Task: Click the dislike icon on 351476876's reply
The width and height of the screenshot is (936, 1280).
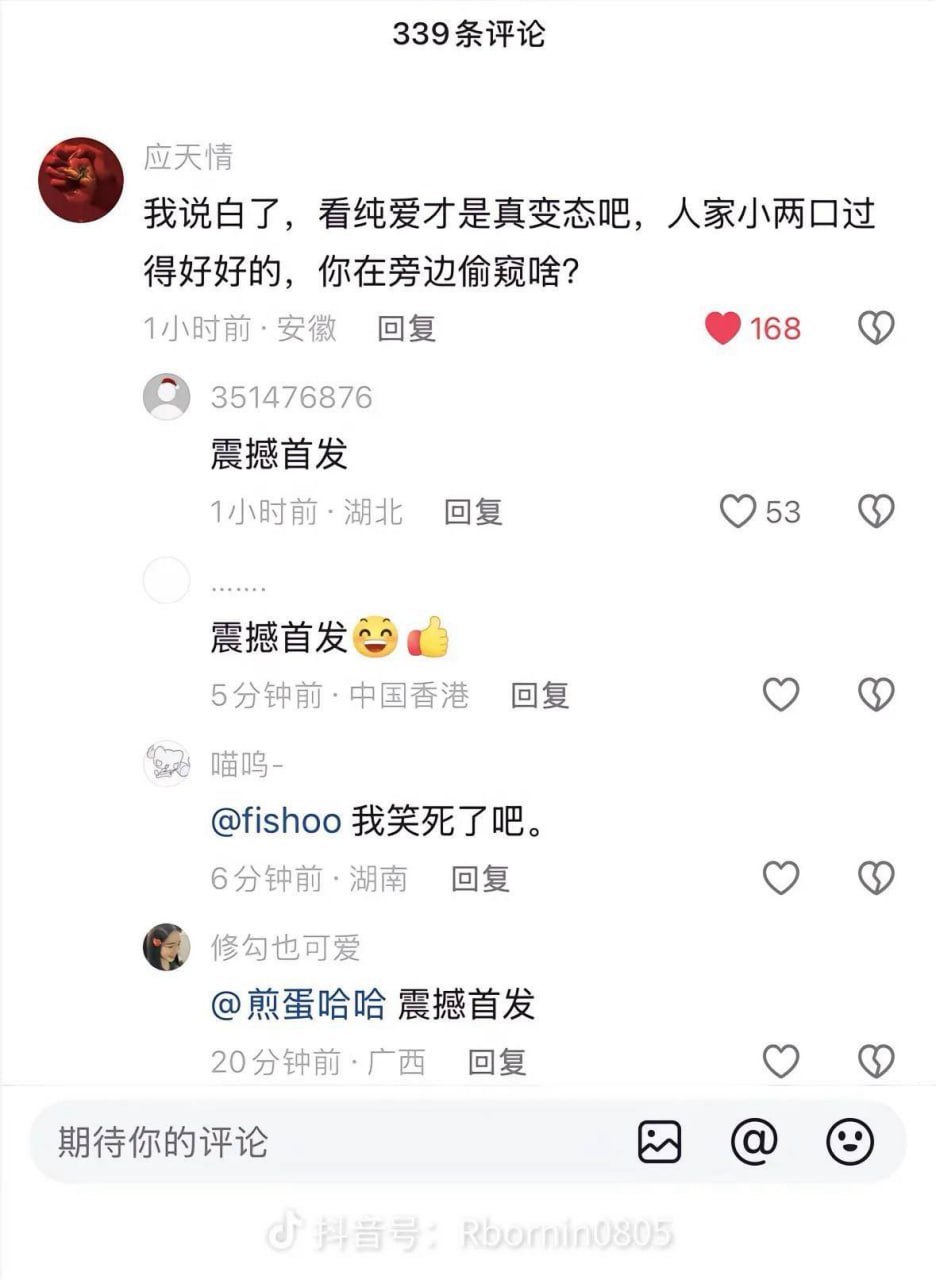Action: point(876,512)
